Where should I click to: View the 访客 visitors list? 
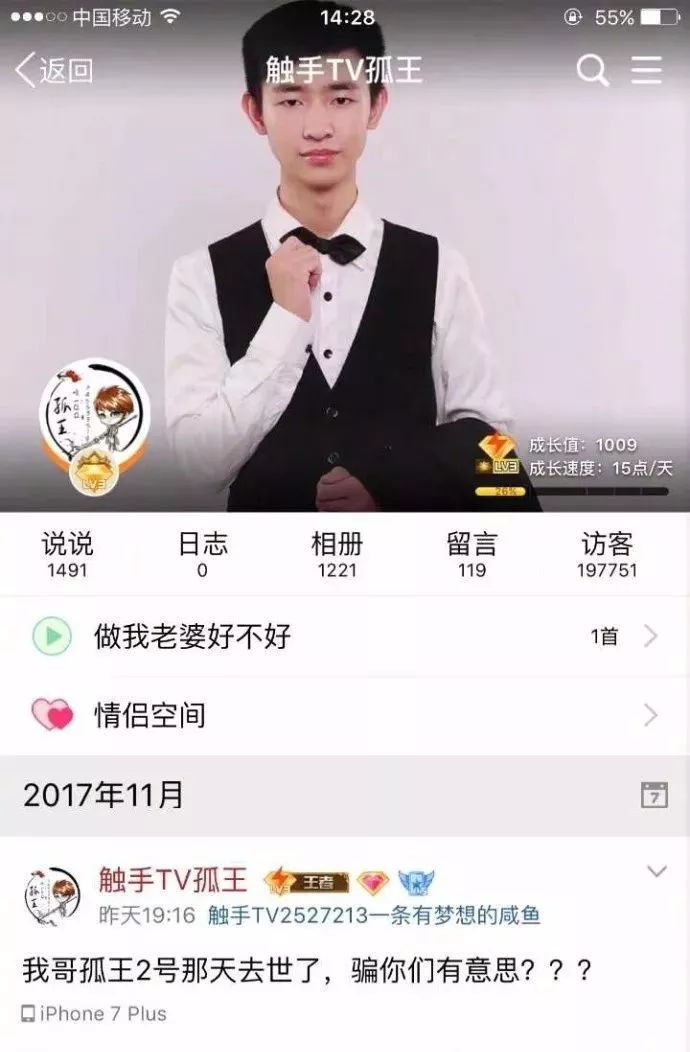click(x=606, y=555)
